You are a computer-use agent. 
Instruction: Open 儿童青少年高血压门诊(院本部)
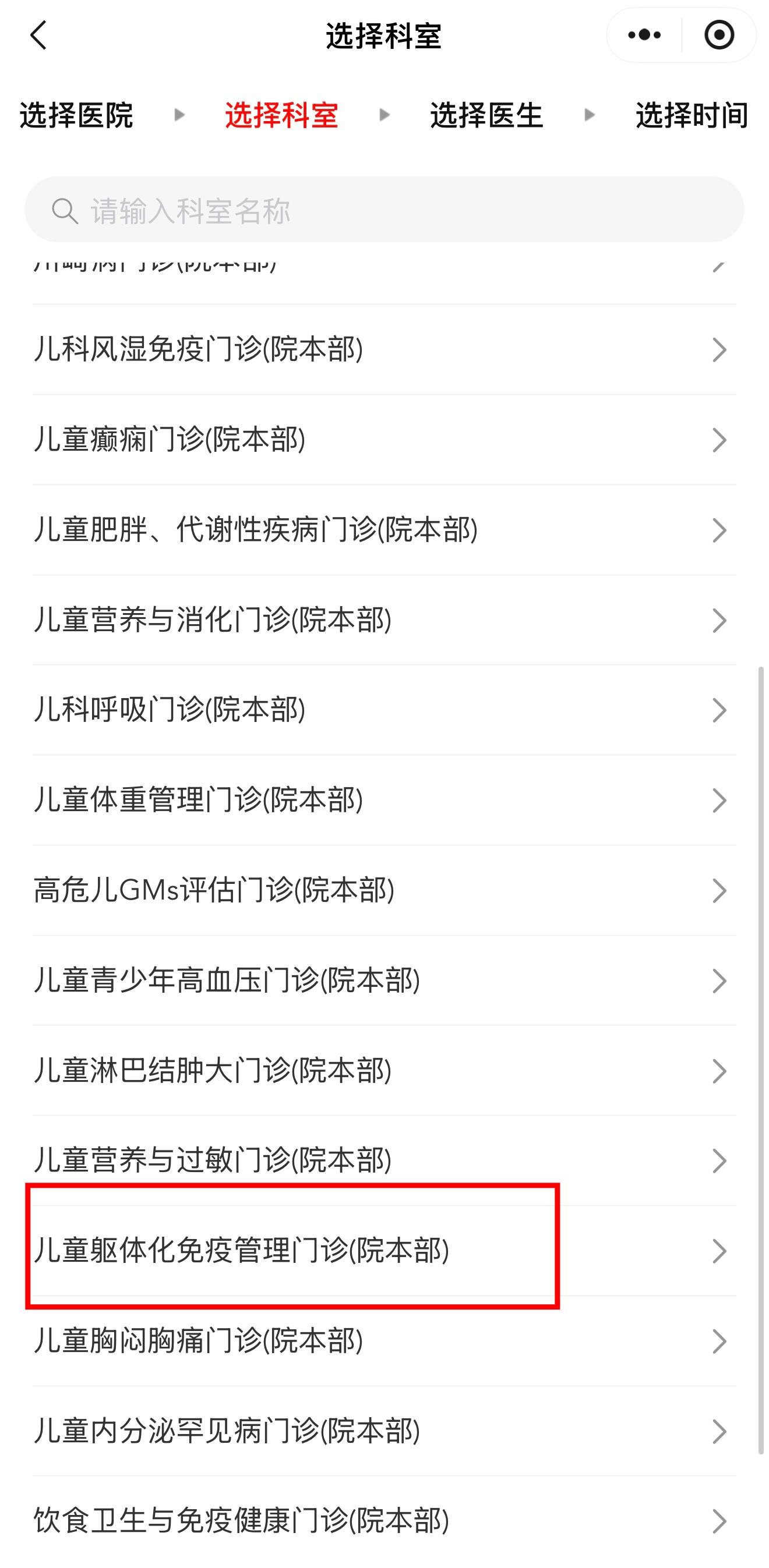tap(384, 980)
